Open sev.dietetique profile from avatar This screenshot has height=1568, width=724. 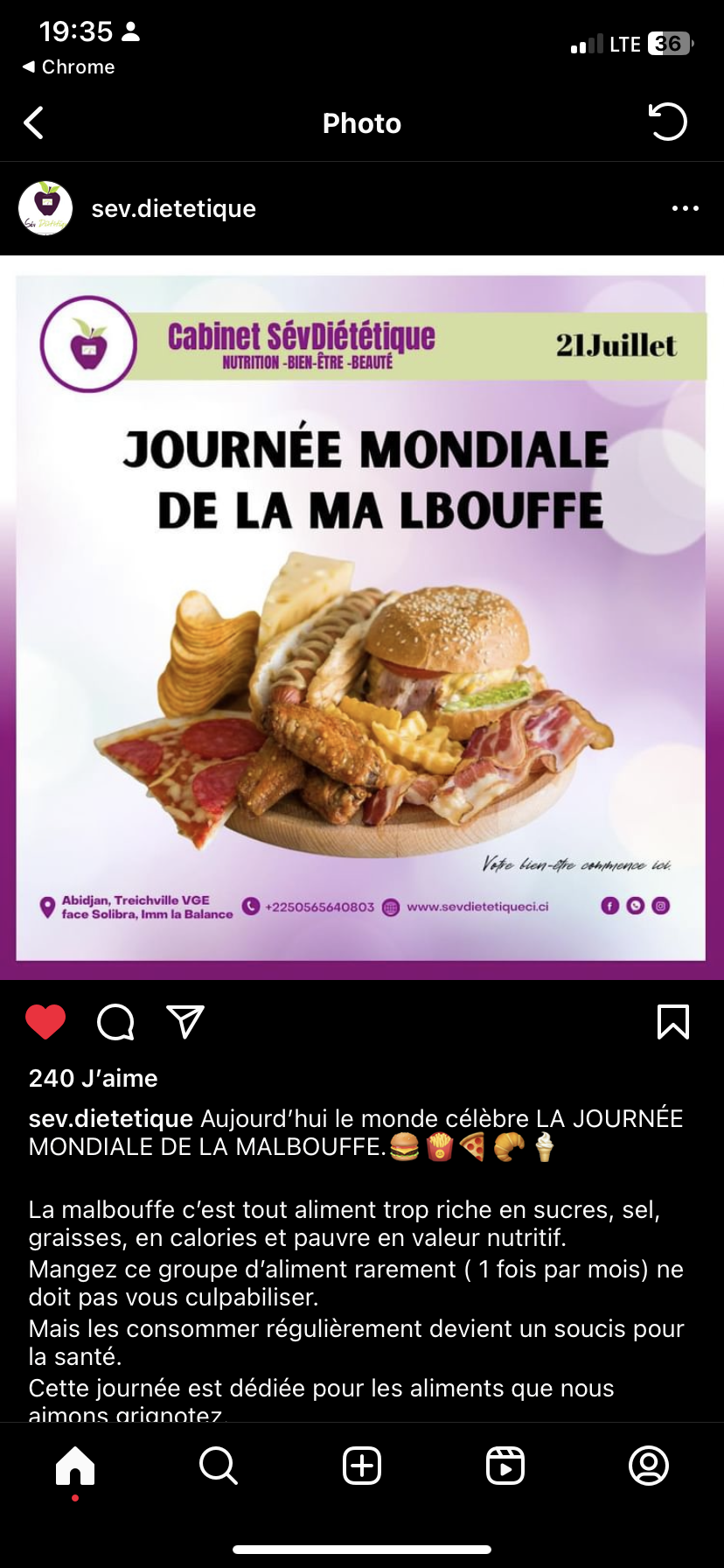[x=45, y=208]
